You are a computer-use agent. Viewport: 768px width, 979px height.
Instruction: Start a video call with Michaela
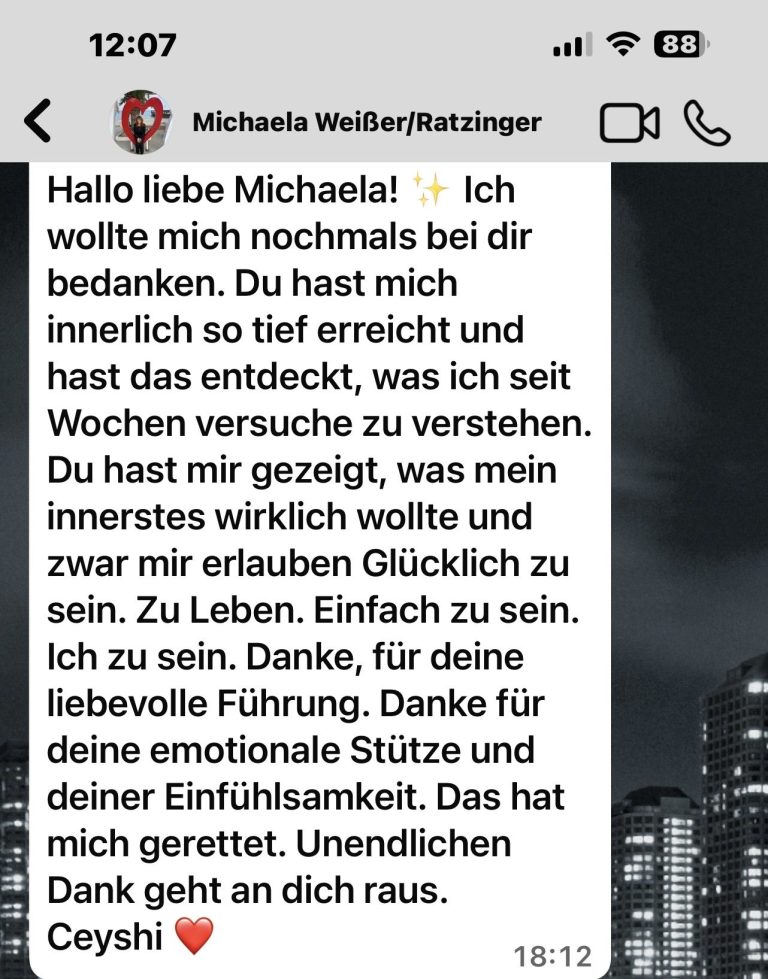tap(629, 123)
